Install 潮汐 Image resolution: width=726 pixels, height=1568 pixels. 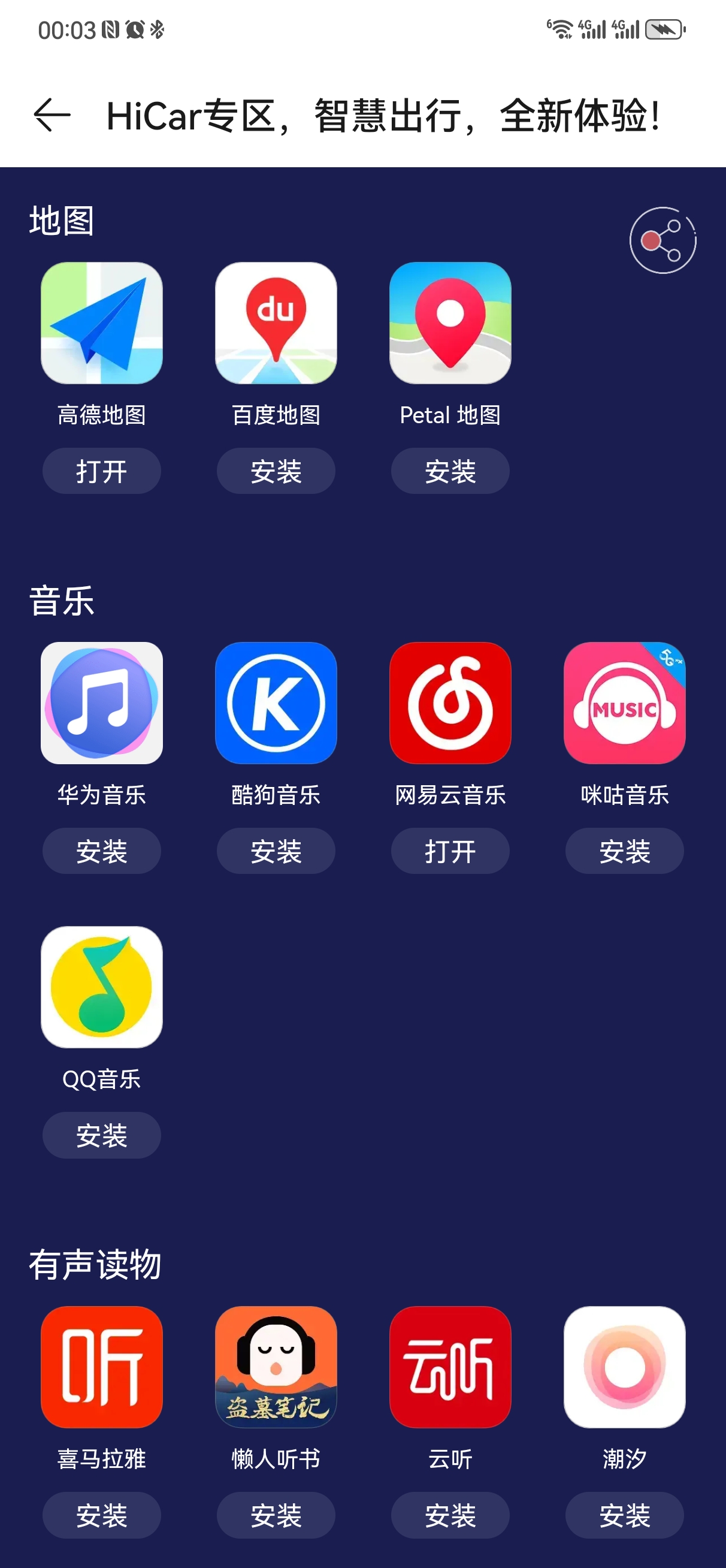coord(624,1515)
